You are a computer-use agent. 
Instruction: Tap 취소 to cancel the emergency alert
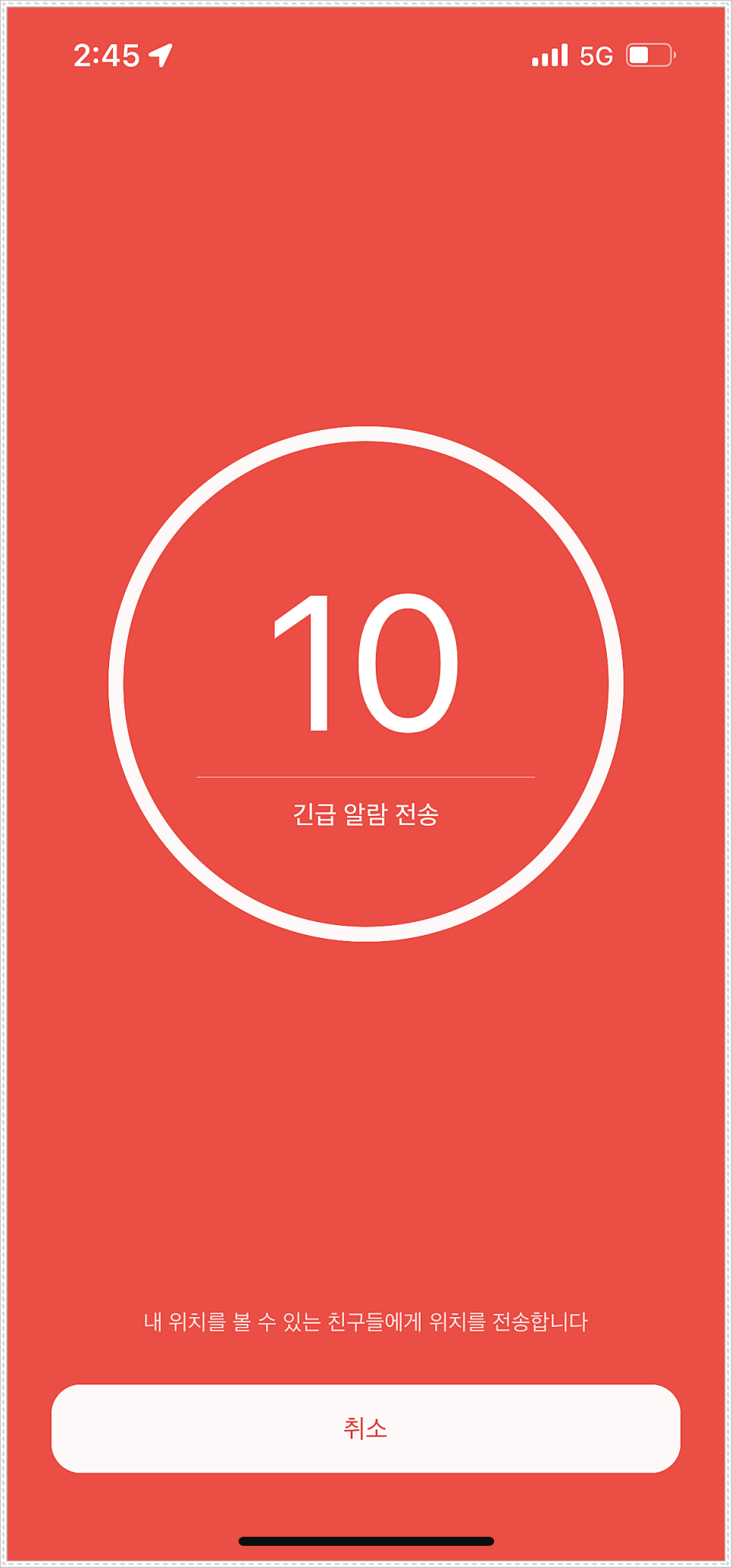click(365, 1428)
